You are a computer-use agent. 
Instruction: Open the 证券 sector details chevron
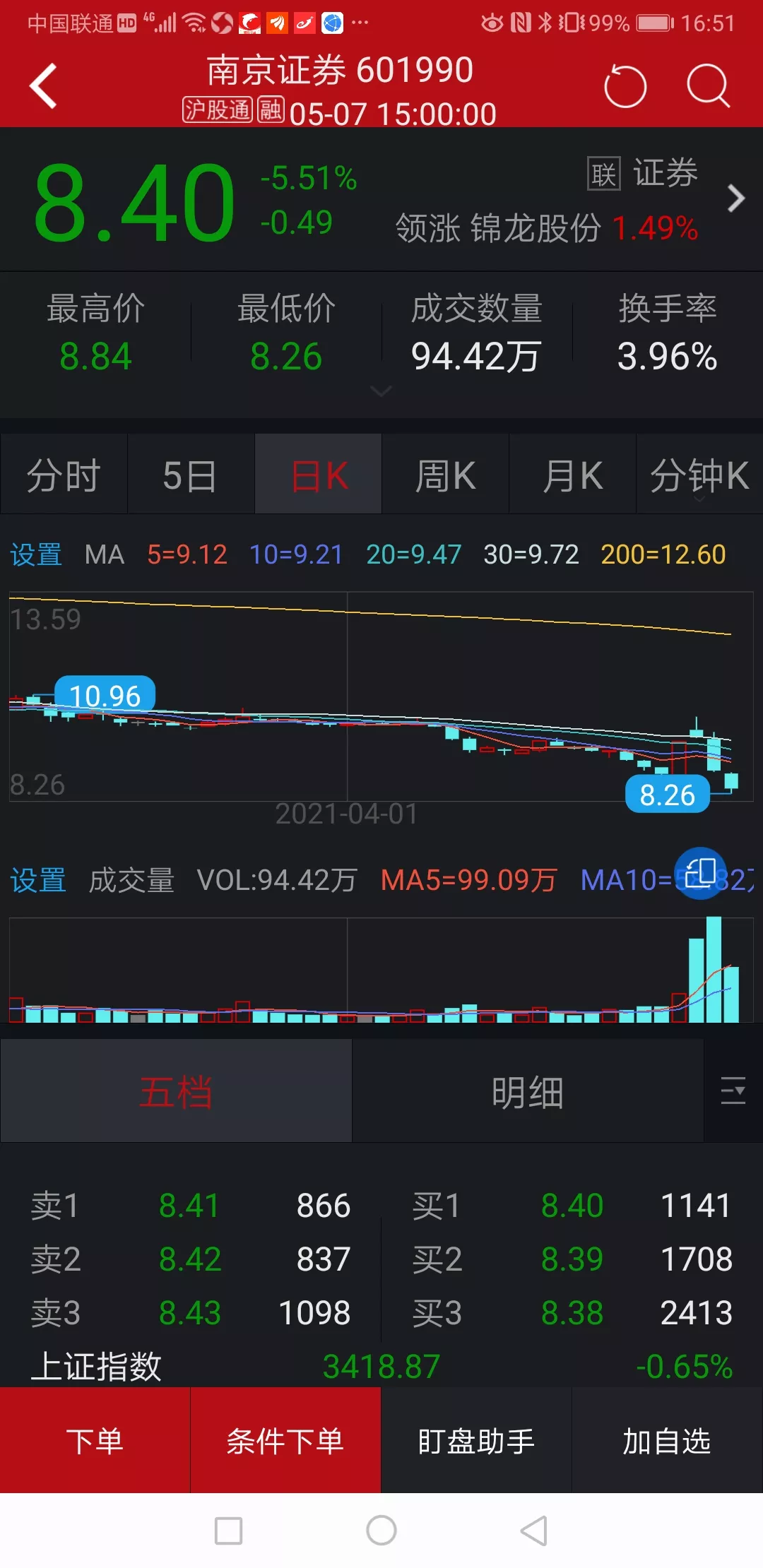click(x=735, y=198)
